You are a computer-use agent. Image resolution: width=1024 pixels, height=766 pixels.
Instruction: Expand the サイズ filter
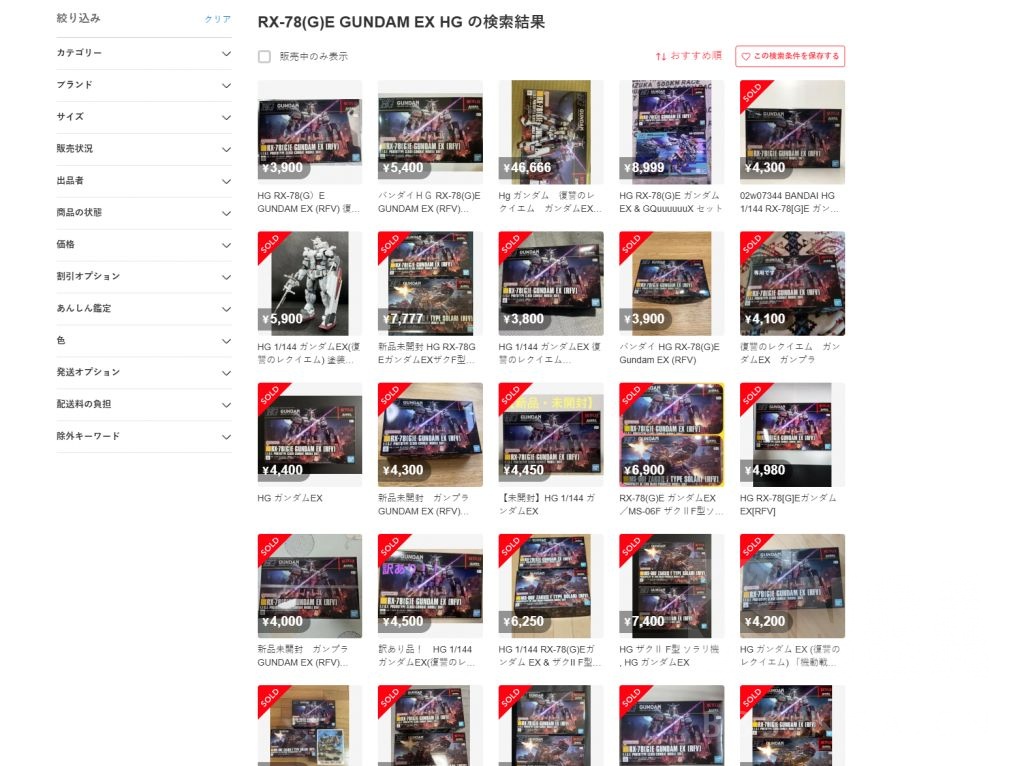143,117
